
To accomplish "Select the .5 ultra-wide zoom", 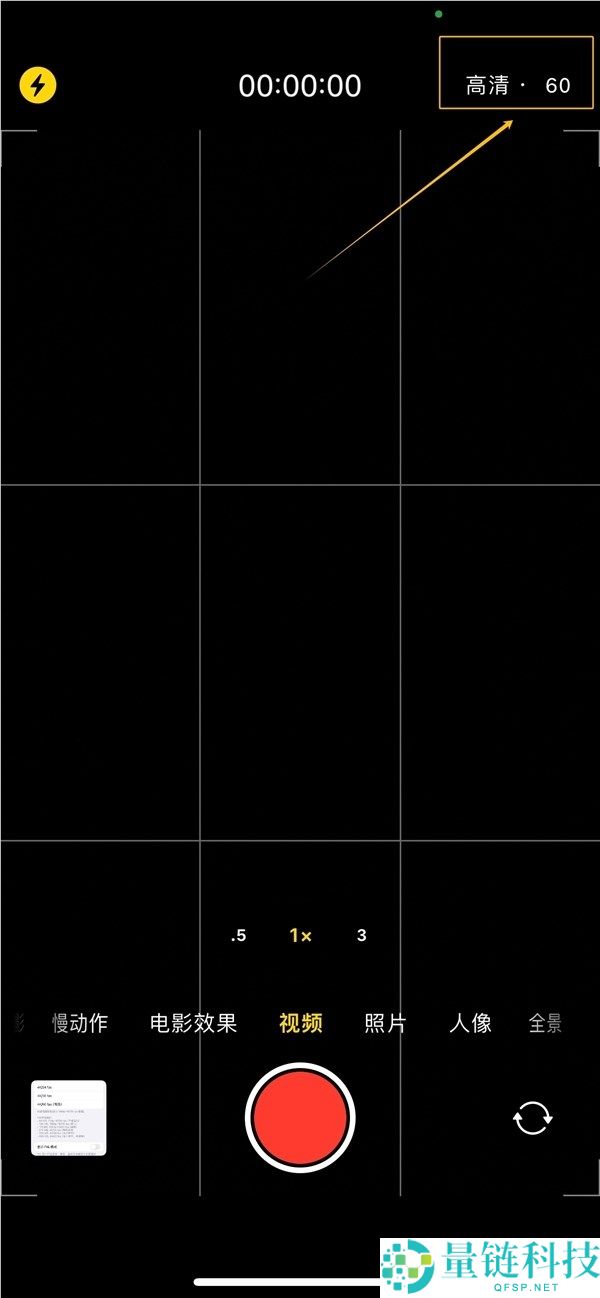I will coord(238,936).
